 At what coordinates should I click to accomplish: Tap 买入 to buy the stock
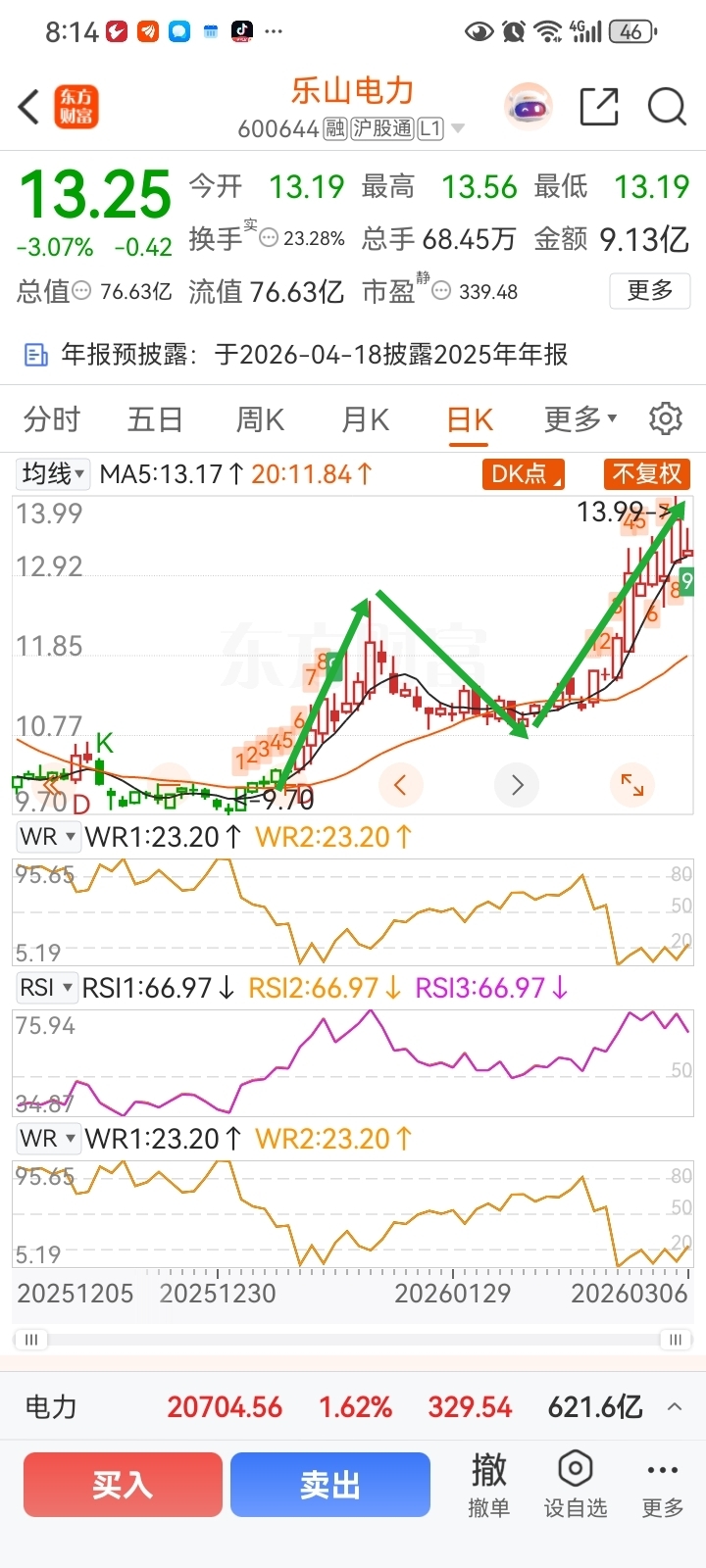click(x=124, y=1485)
